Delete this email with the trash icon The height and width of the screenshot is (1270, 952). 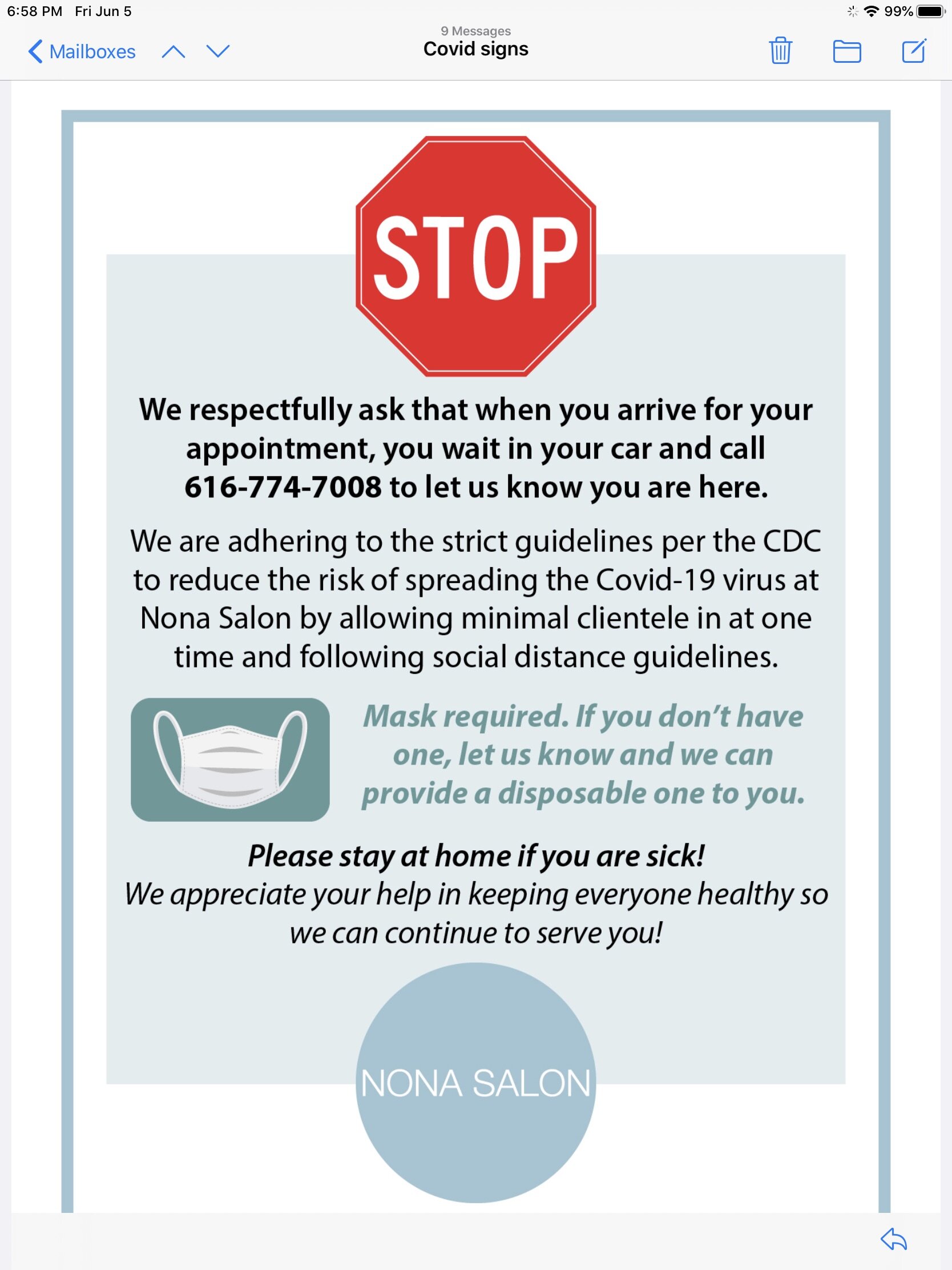pyautogui.click(x=780, y=50)
